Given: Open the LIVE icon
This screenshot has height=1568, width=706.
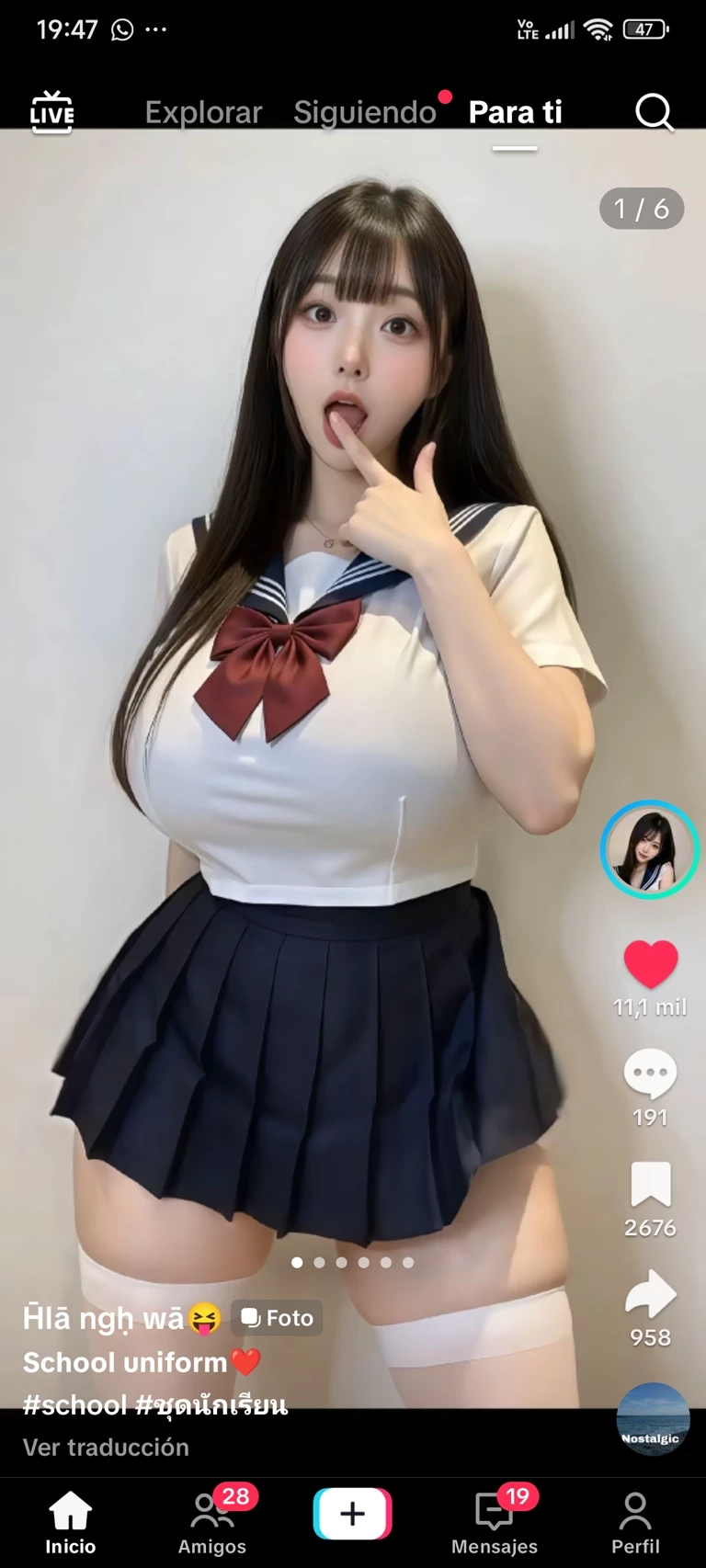Looking at the screenshot, I should tap(51, 112).
